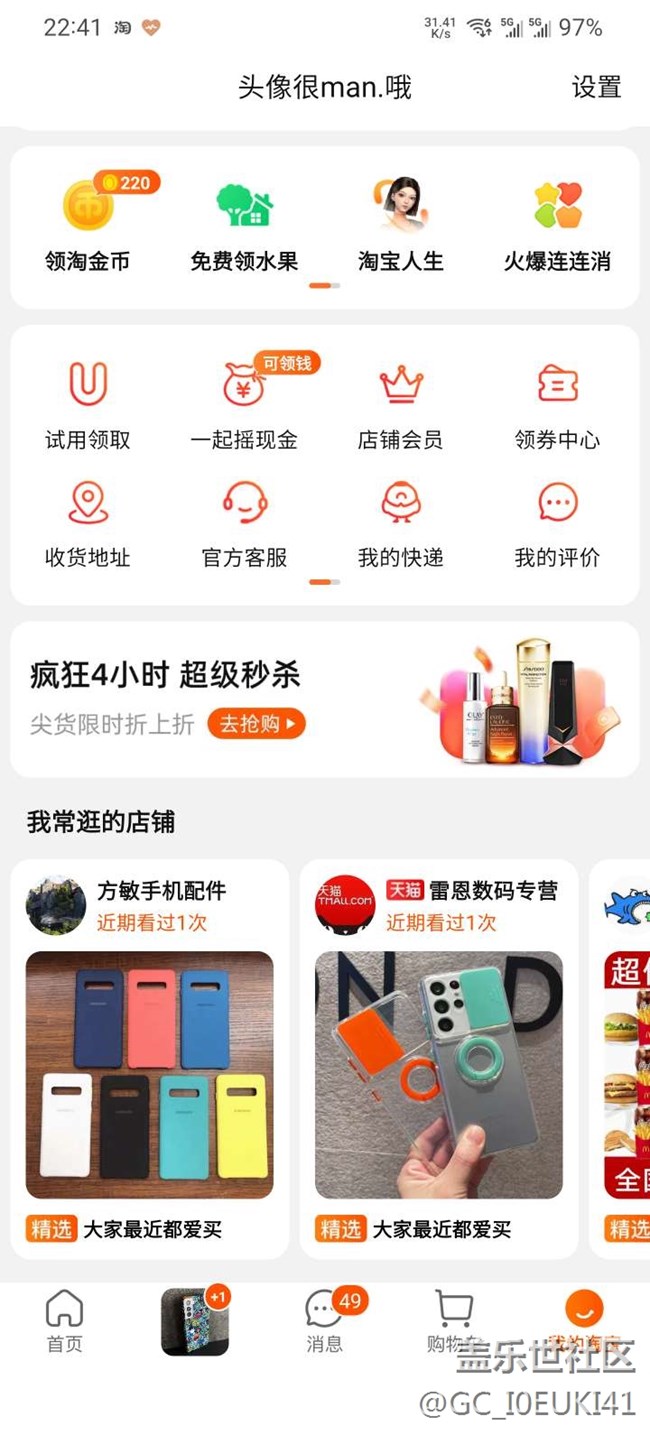Open 领淘金币 with the 220 badge

click(88, 224)
